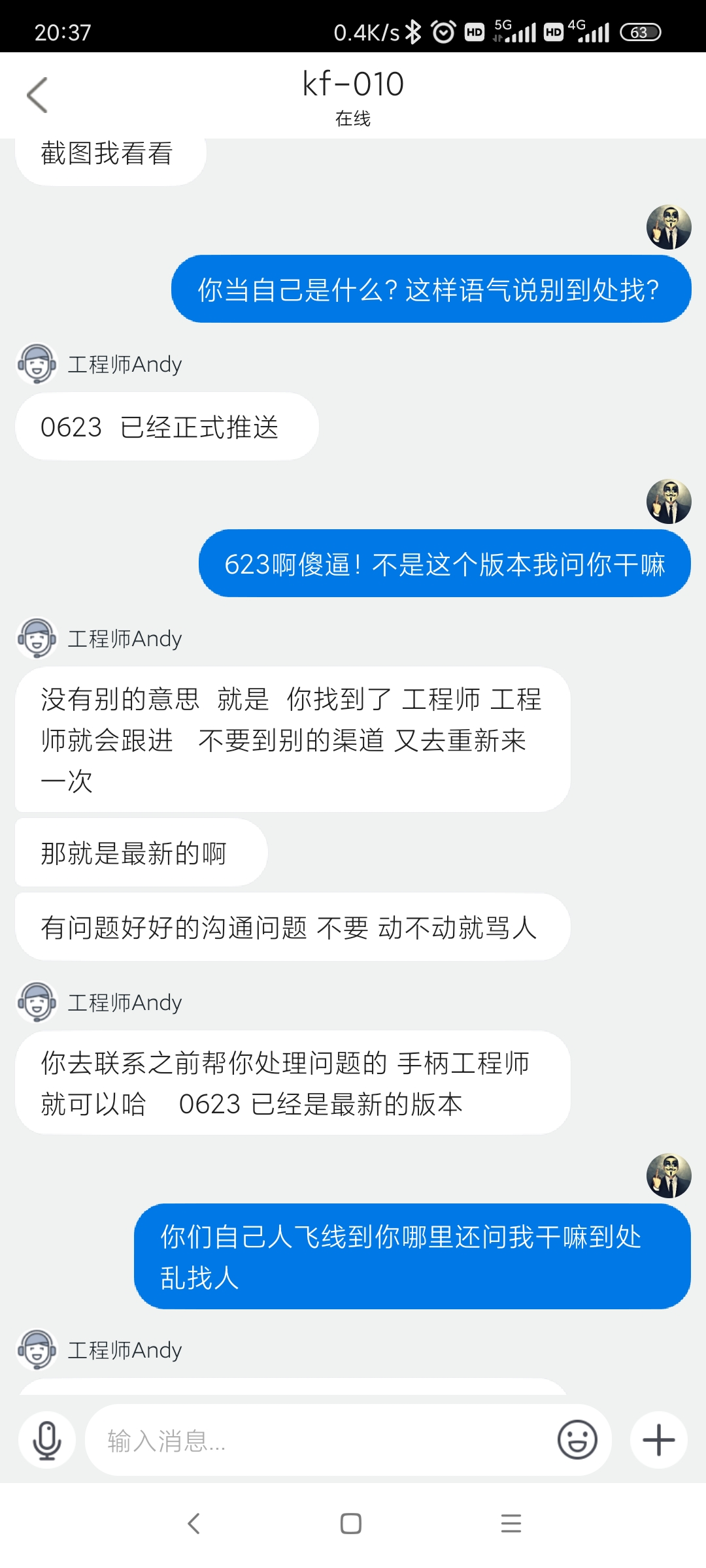Viewport: 706px width, 1568px height.
Task: Tap the microphone voice input icon
Action: 47,1440
